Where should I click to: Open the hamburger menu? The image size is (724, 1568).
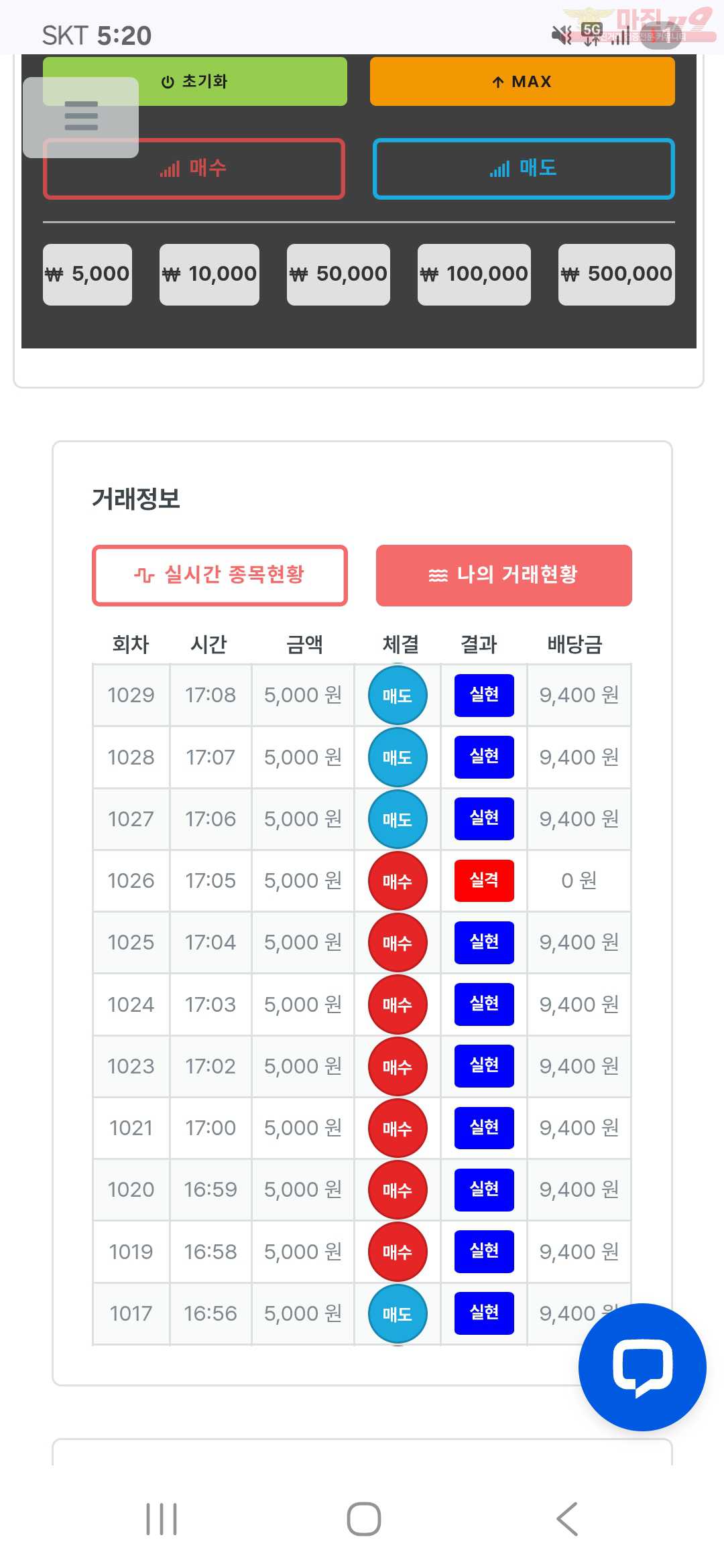pyautogui.click(x=81, y=117)
